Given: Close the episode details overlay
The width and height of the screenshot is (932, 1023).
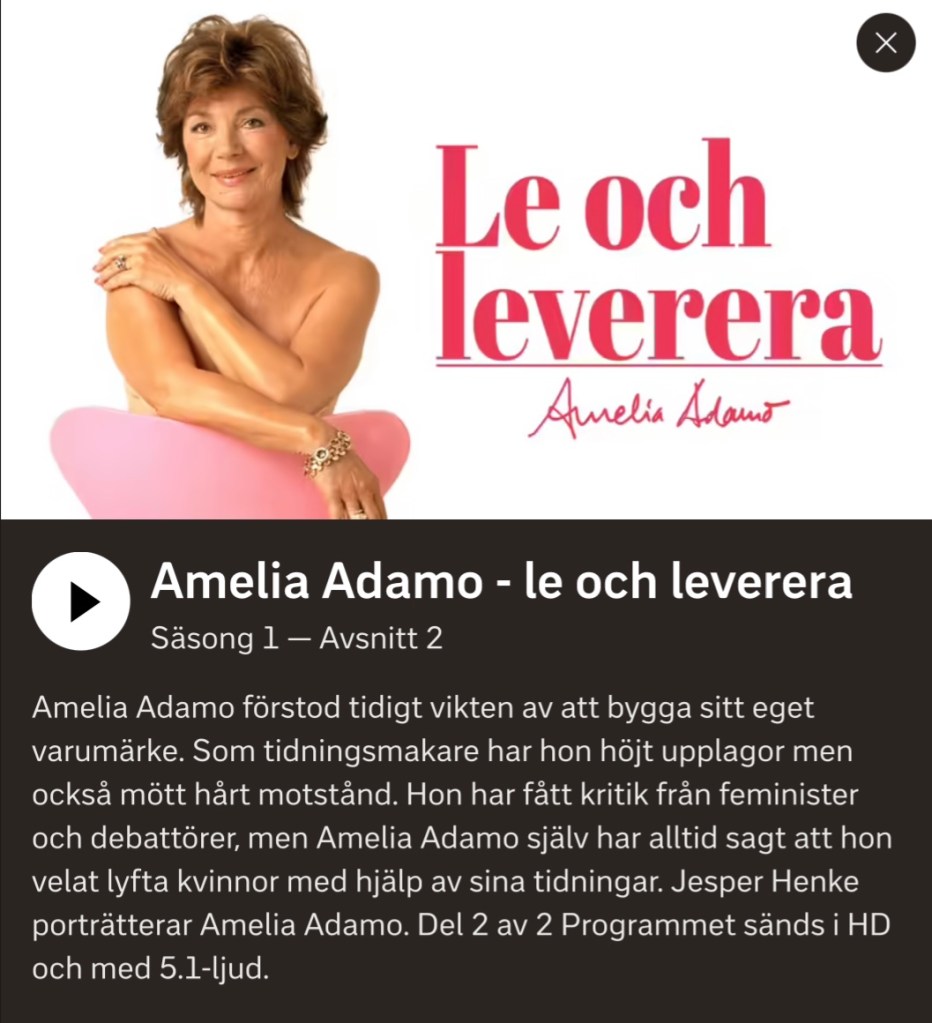Looking at the screenshot, I should click(885, 43).
